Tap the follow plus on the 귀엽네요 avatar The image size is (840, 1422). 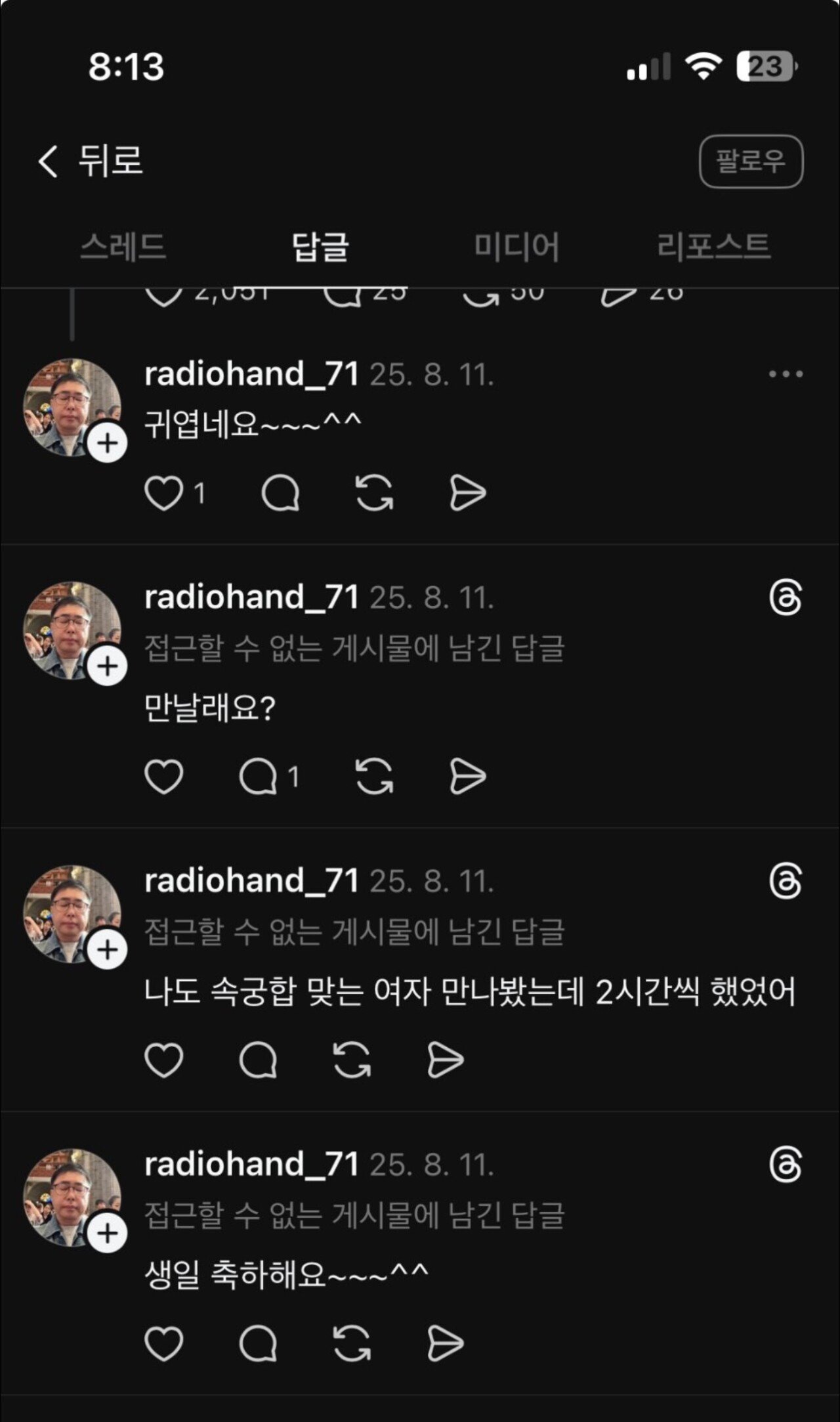tap(107, 444)
